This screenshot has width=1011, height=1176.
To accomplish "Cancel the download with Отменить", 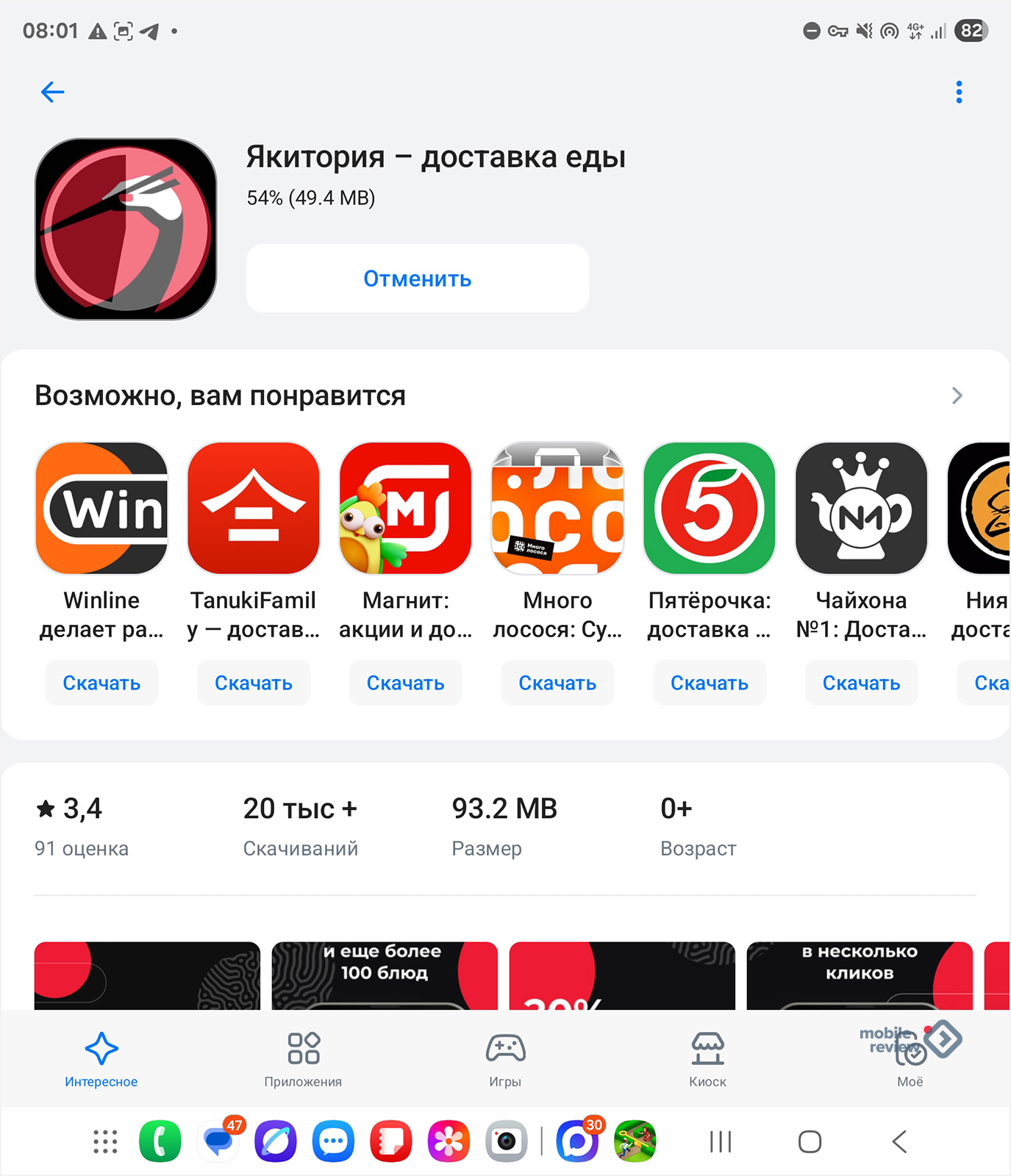I will point(417,279).
